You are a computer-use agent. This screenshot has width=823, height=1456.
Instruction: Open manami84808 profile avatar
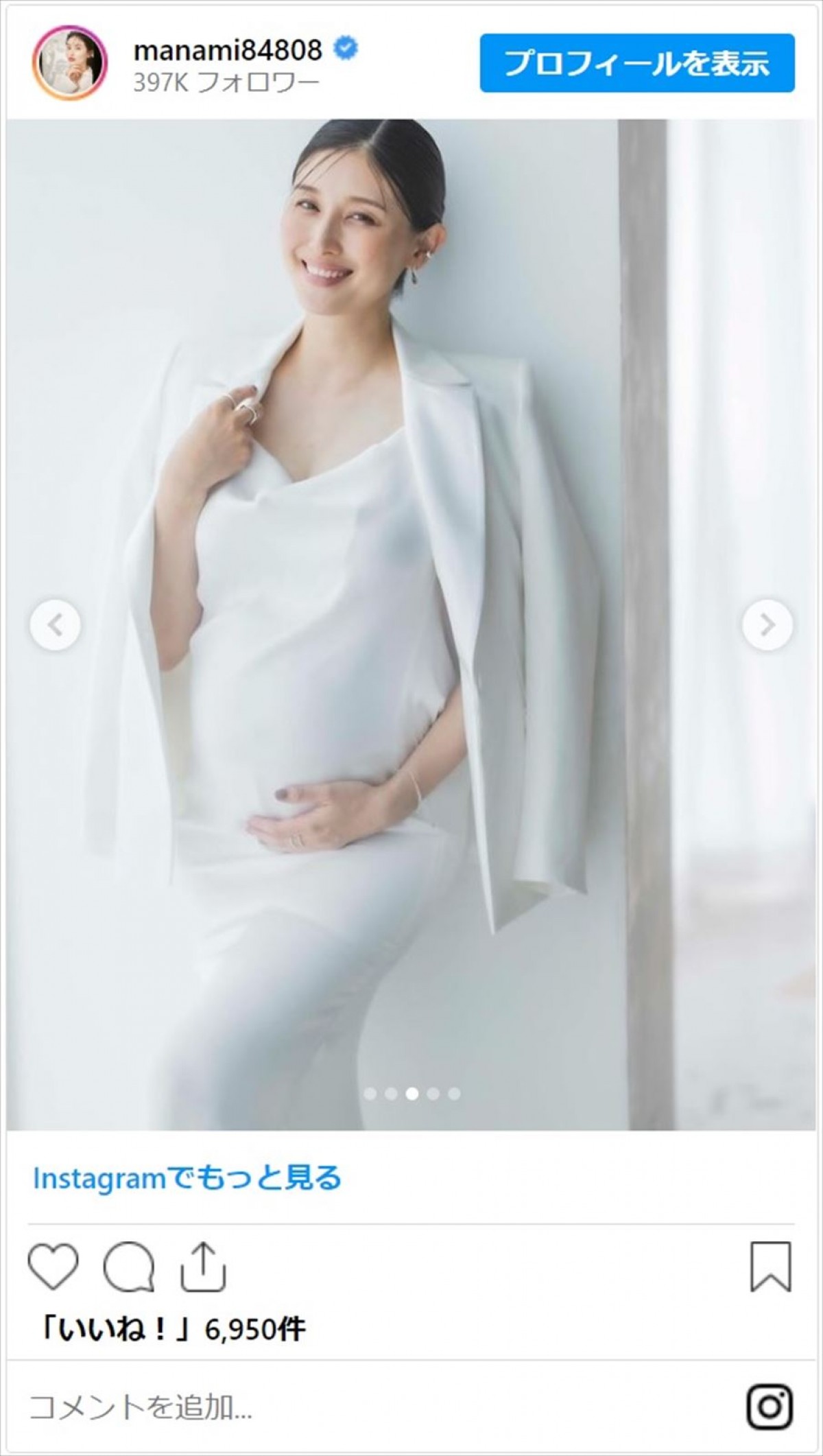pyautogui.click(x=70, y=64)
